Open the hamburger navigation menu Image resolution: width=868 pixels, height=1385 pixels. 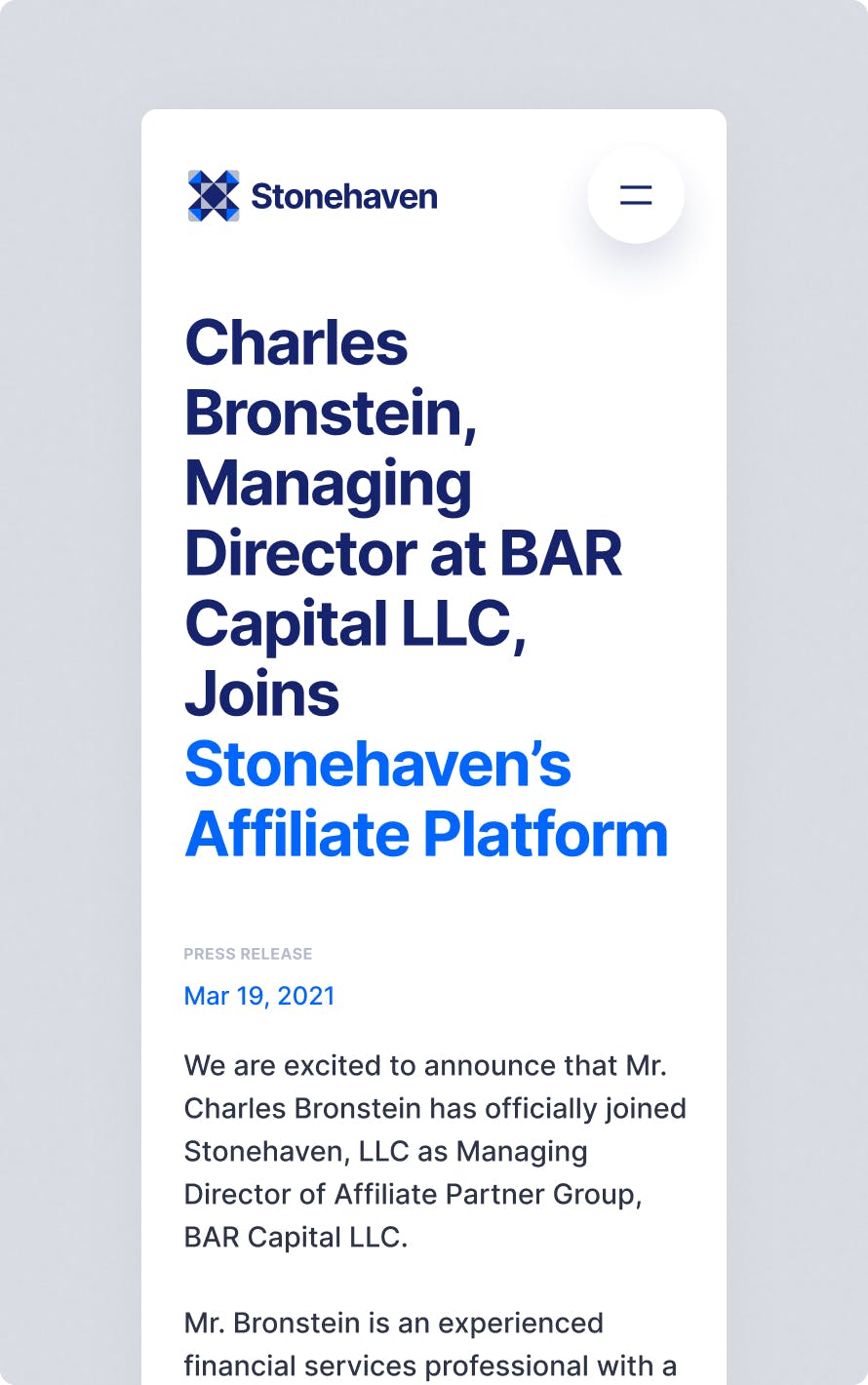[636, 195]
